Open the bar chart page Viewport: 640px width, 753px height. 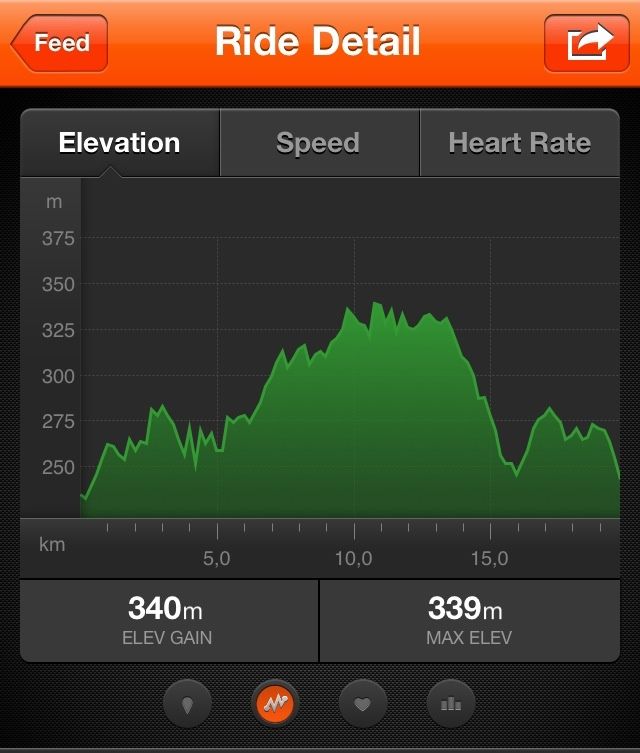pyautogui.click(x=450, y=704)
